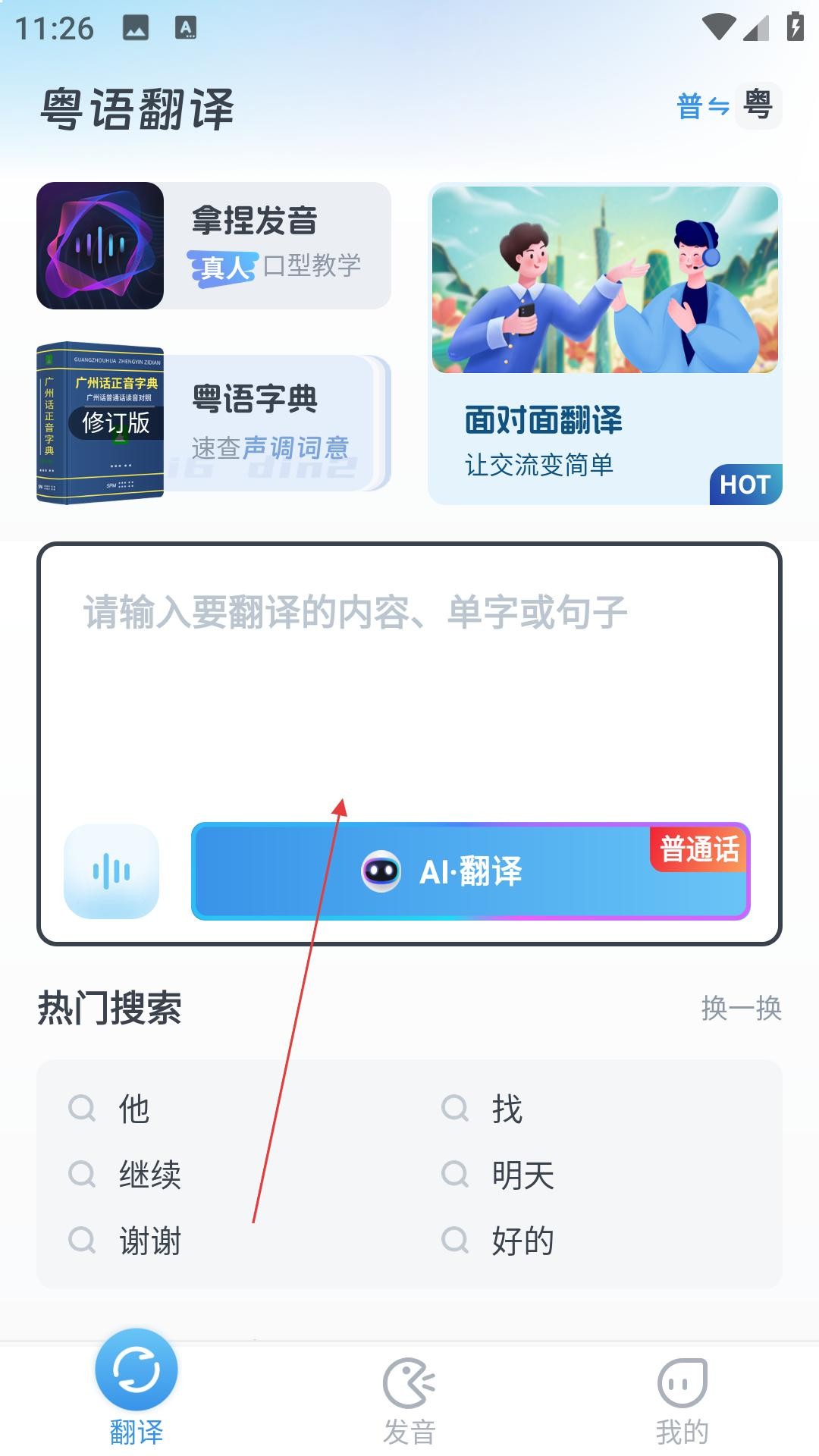Search the hot word 找

507,1109
